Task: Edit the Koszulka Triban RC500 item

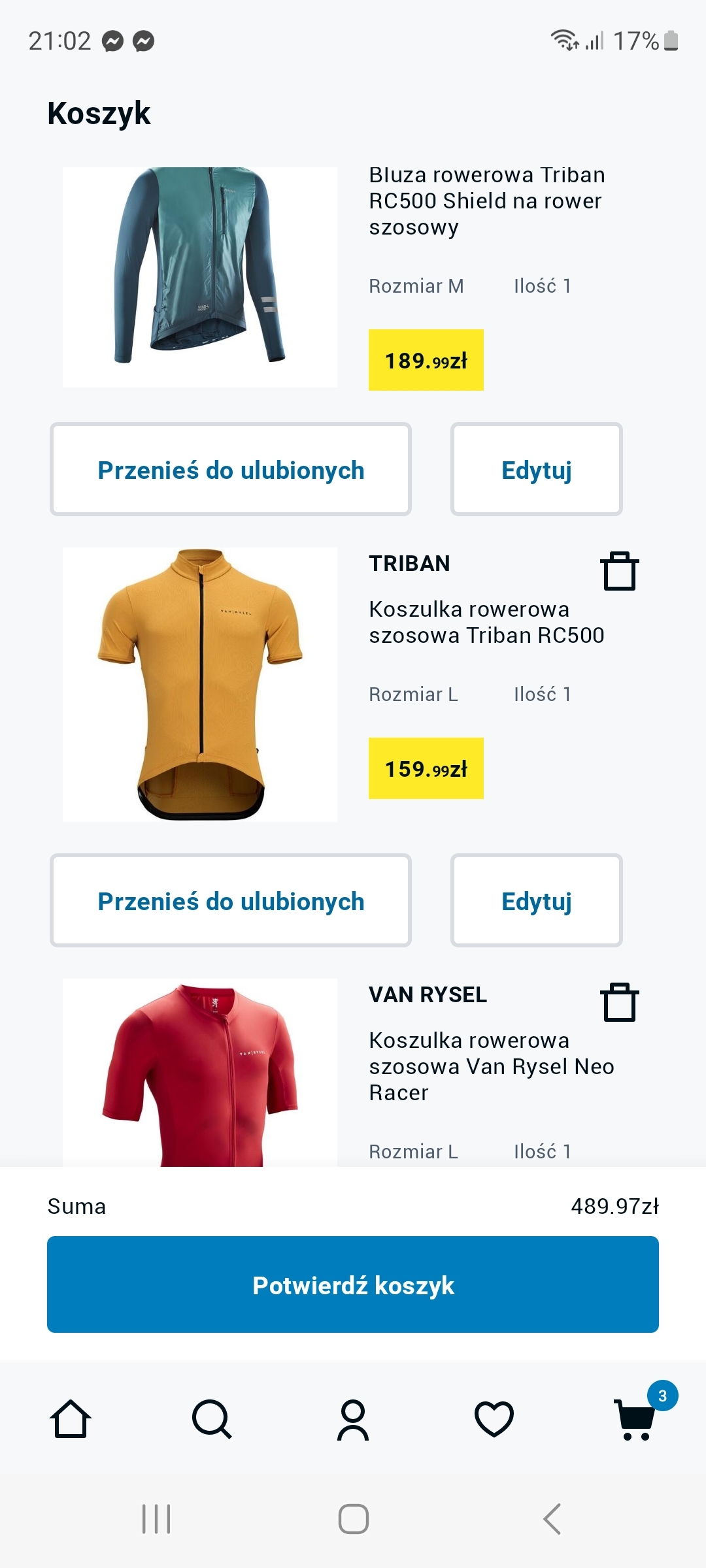Action: 536,901
